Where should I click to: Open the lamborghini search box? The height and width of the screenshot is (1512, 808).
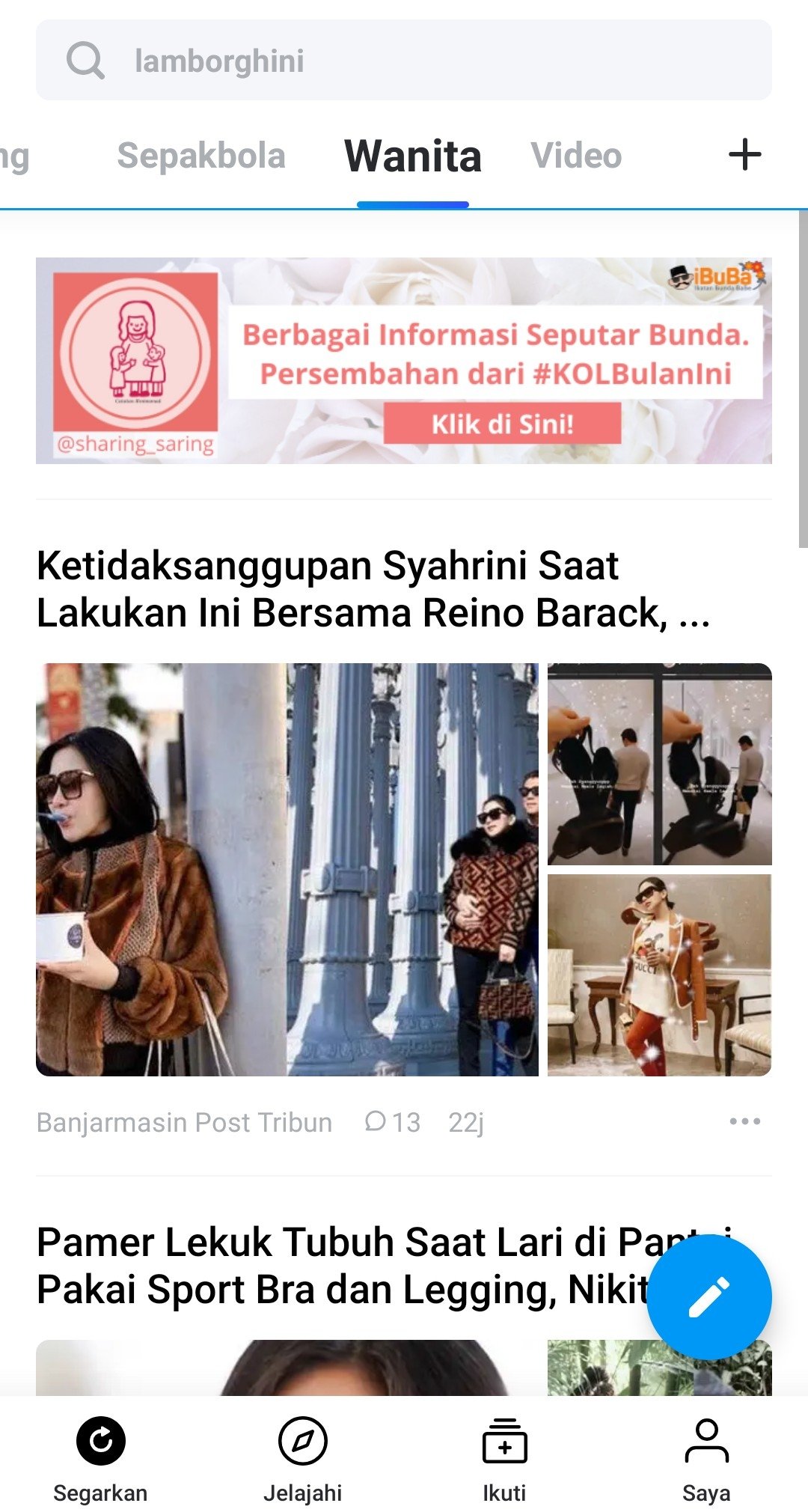pyautogui.click(x=404, y=61)
